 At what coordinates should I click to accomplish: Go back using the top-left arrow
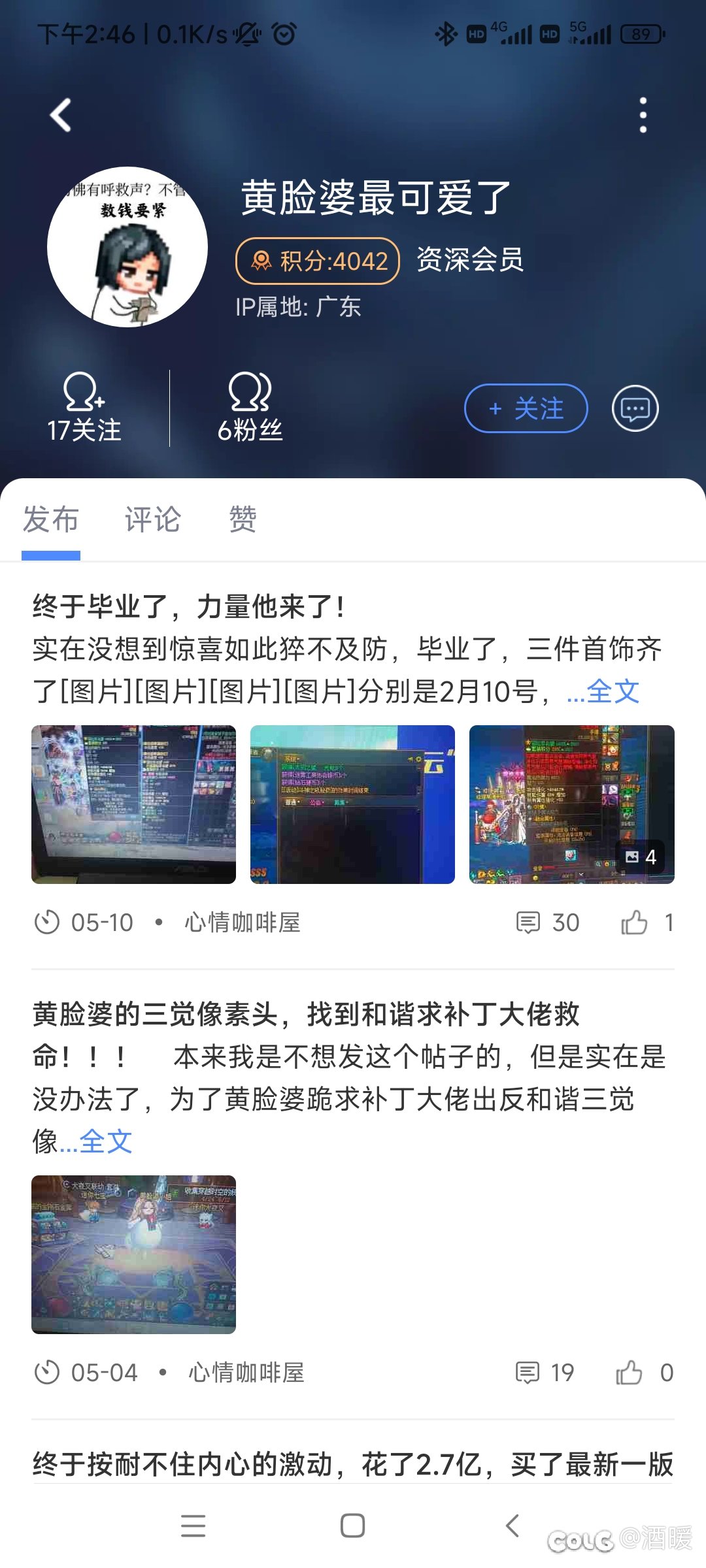coord(61,116)
